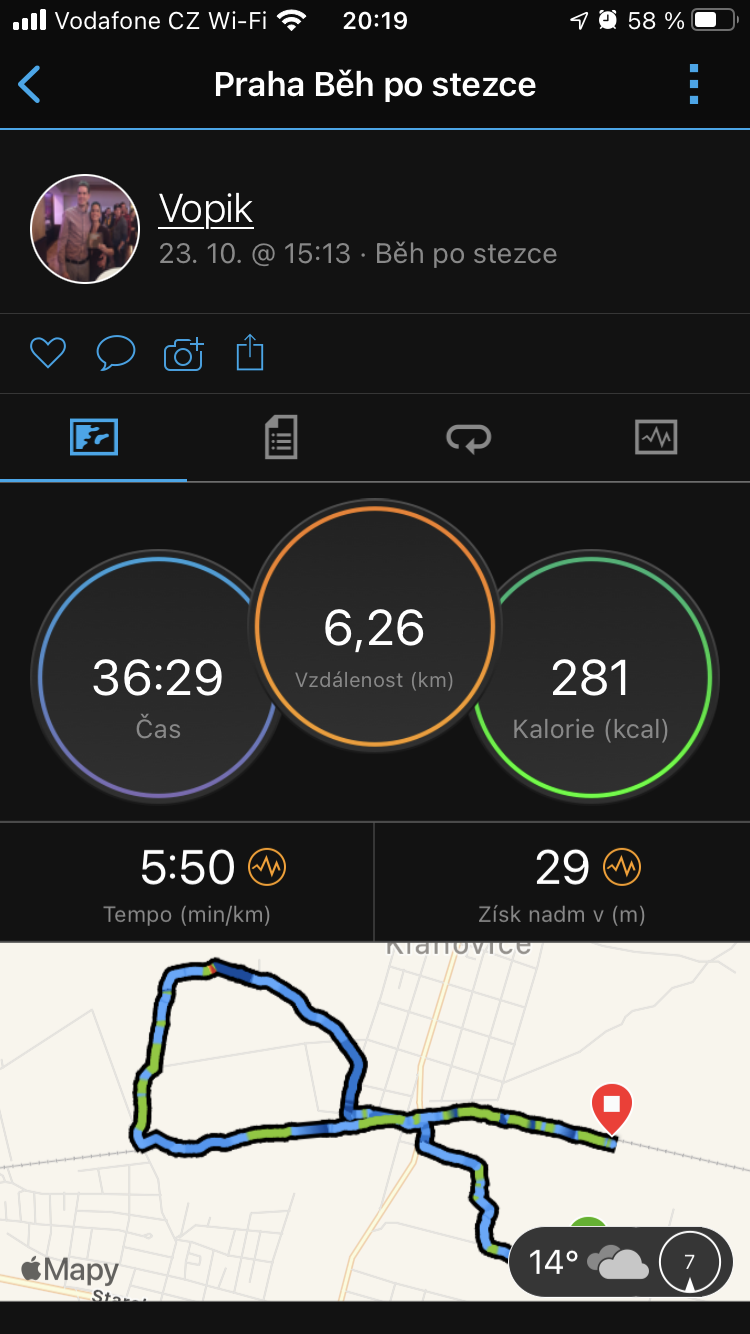Viewport: 750px width, 1334px height.
Task: Like this activity with the heart
Action: [47, 353]
